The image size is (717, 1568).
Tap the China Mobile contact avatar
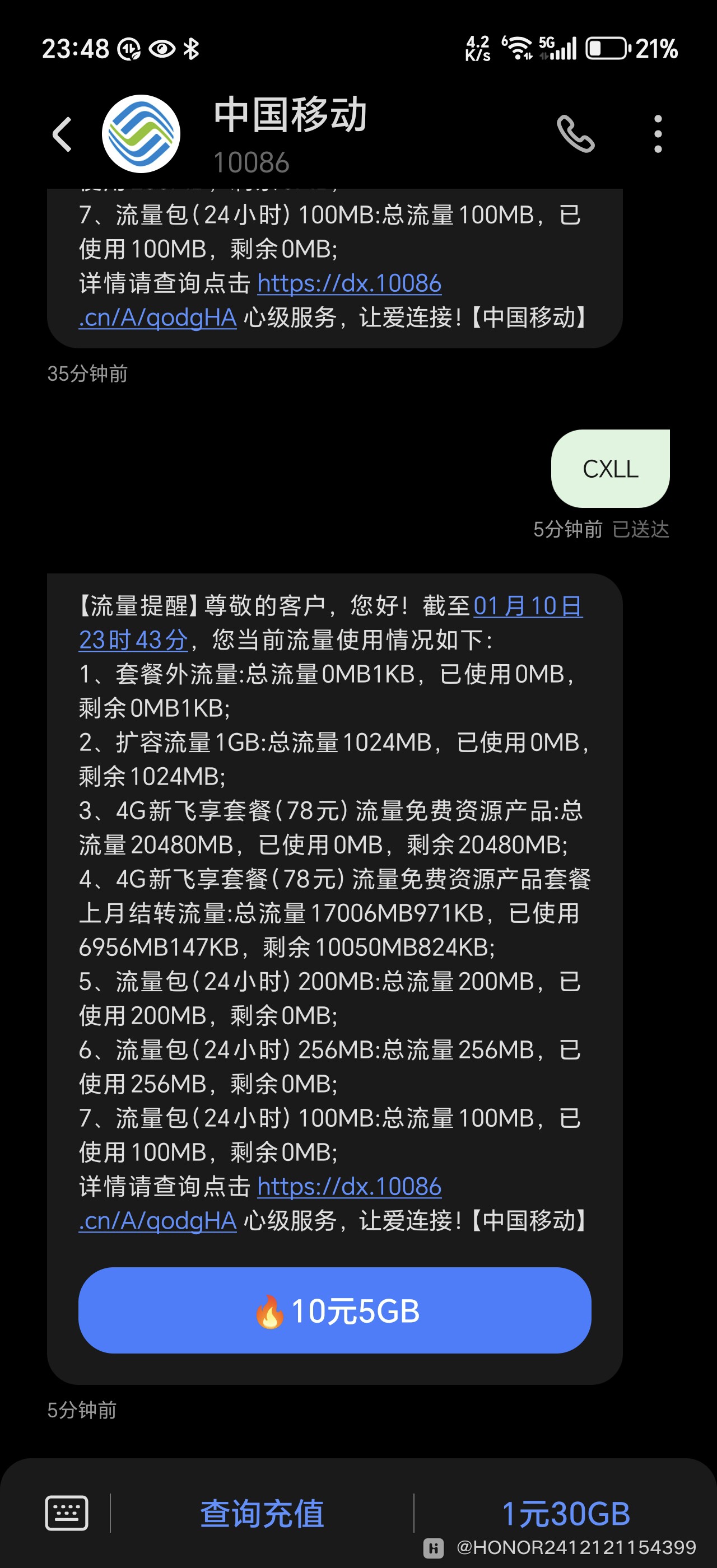point(142,134)
